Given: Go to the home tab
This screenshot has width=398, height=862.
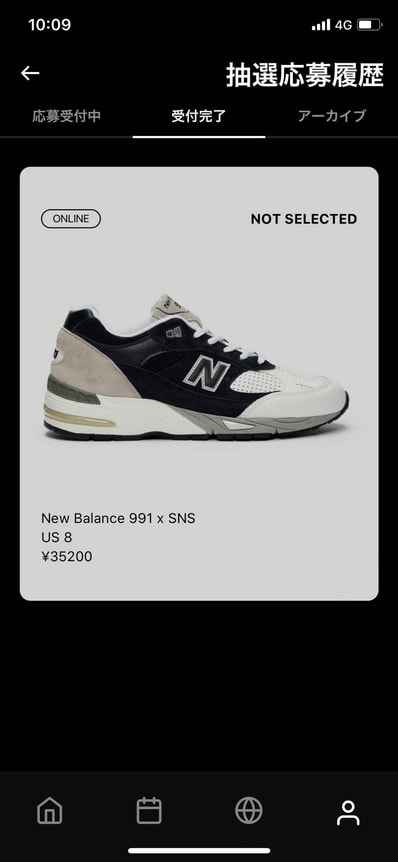Looking at the screenshot, I should tap(49, 811).
